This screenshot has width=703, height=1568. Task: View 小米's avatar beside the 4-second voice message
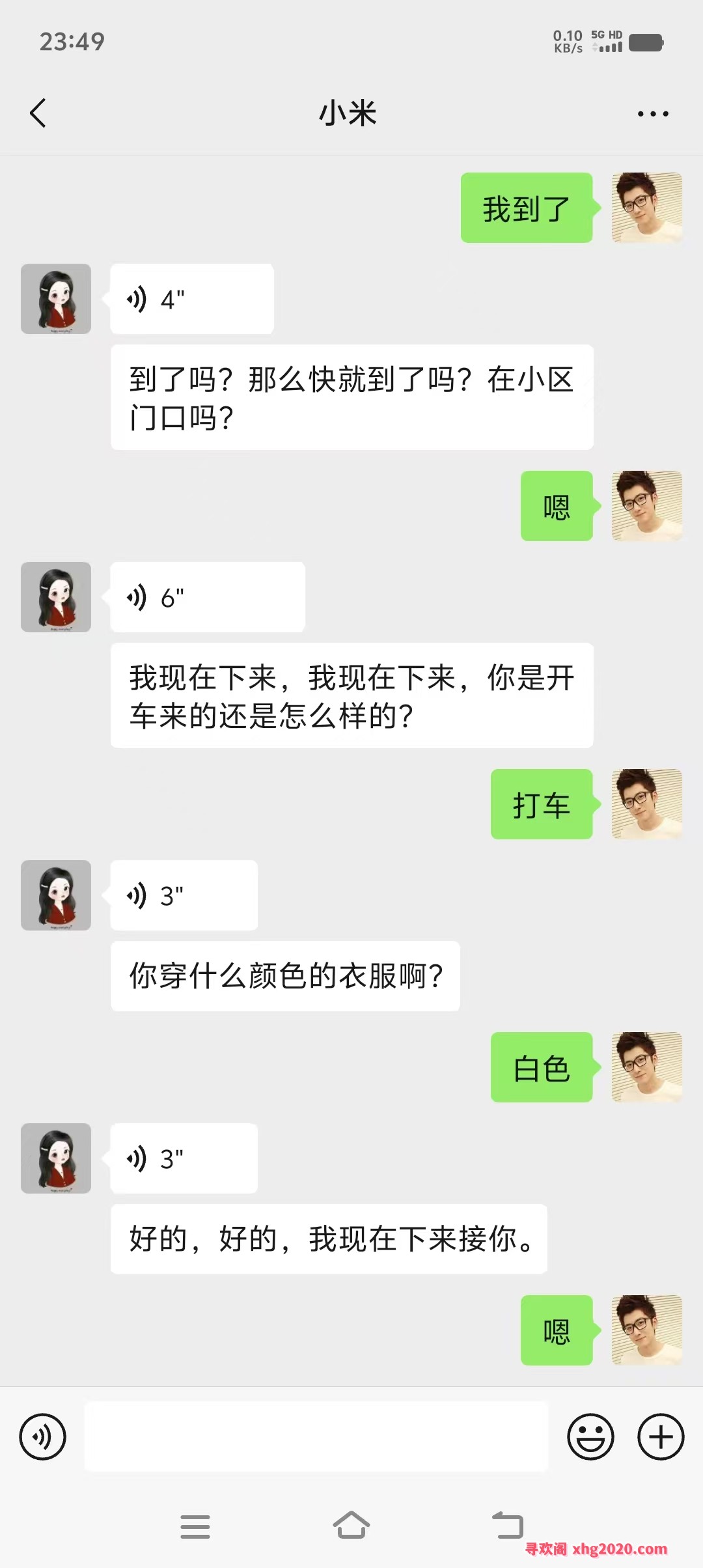click(x=56, y=299)
